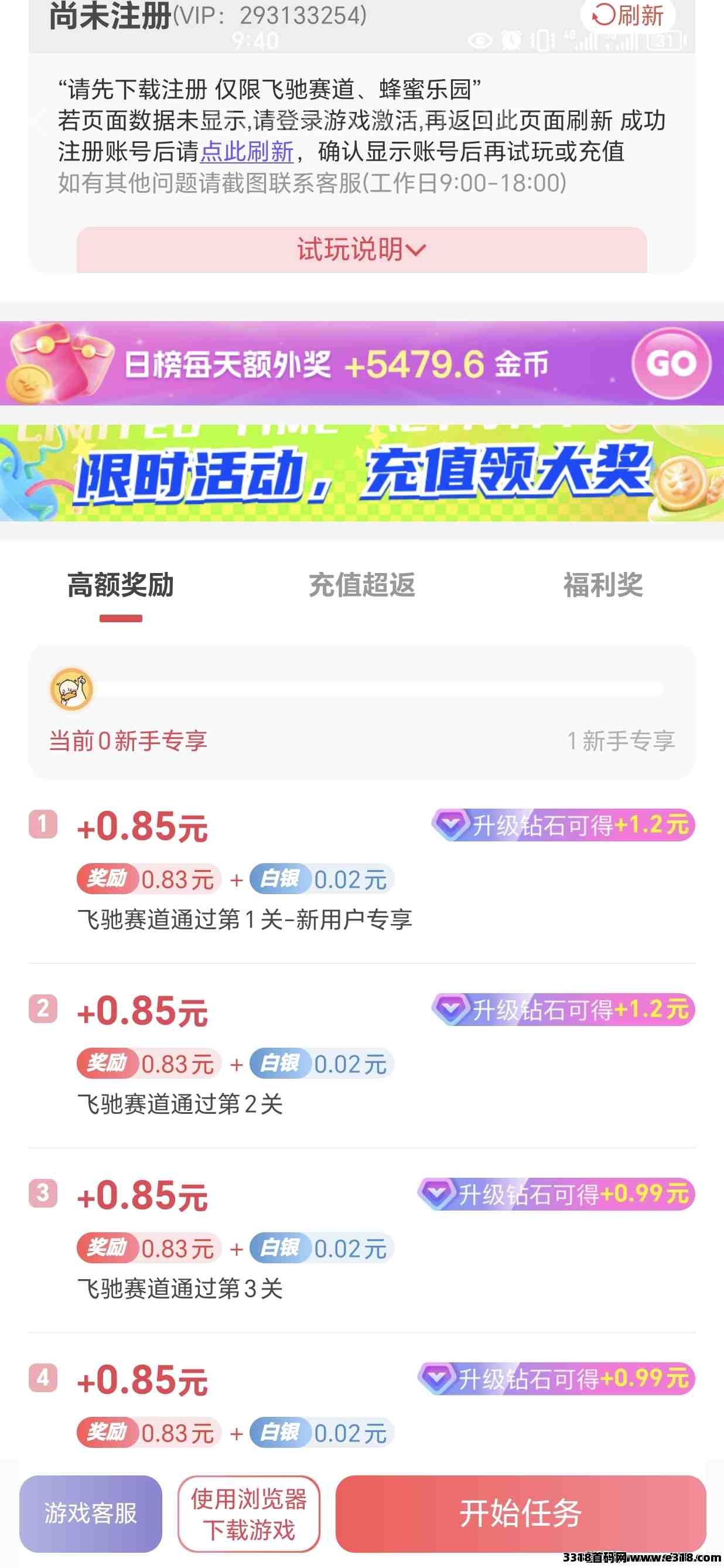Switch to the 充值超返 tab

[x=362, y=585]
